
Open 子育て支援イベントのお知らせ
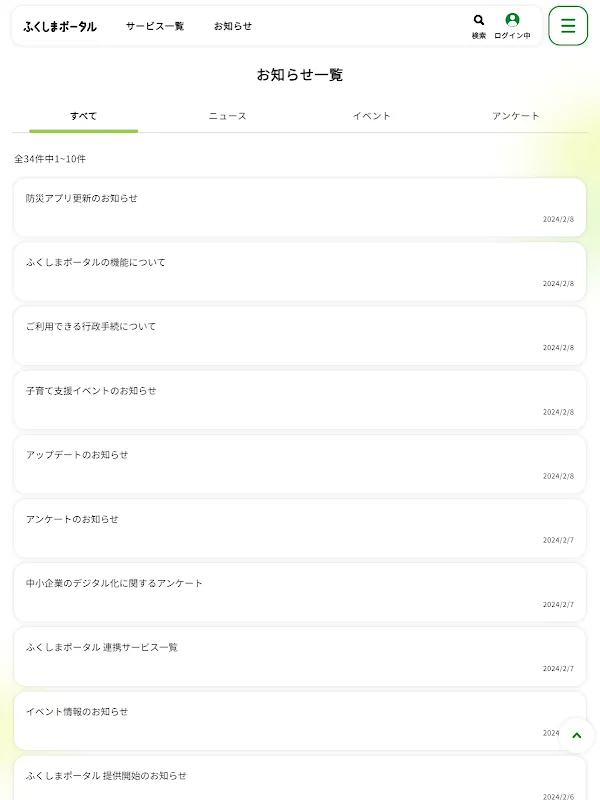click(x=299, y=399)
